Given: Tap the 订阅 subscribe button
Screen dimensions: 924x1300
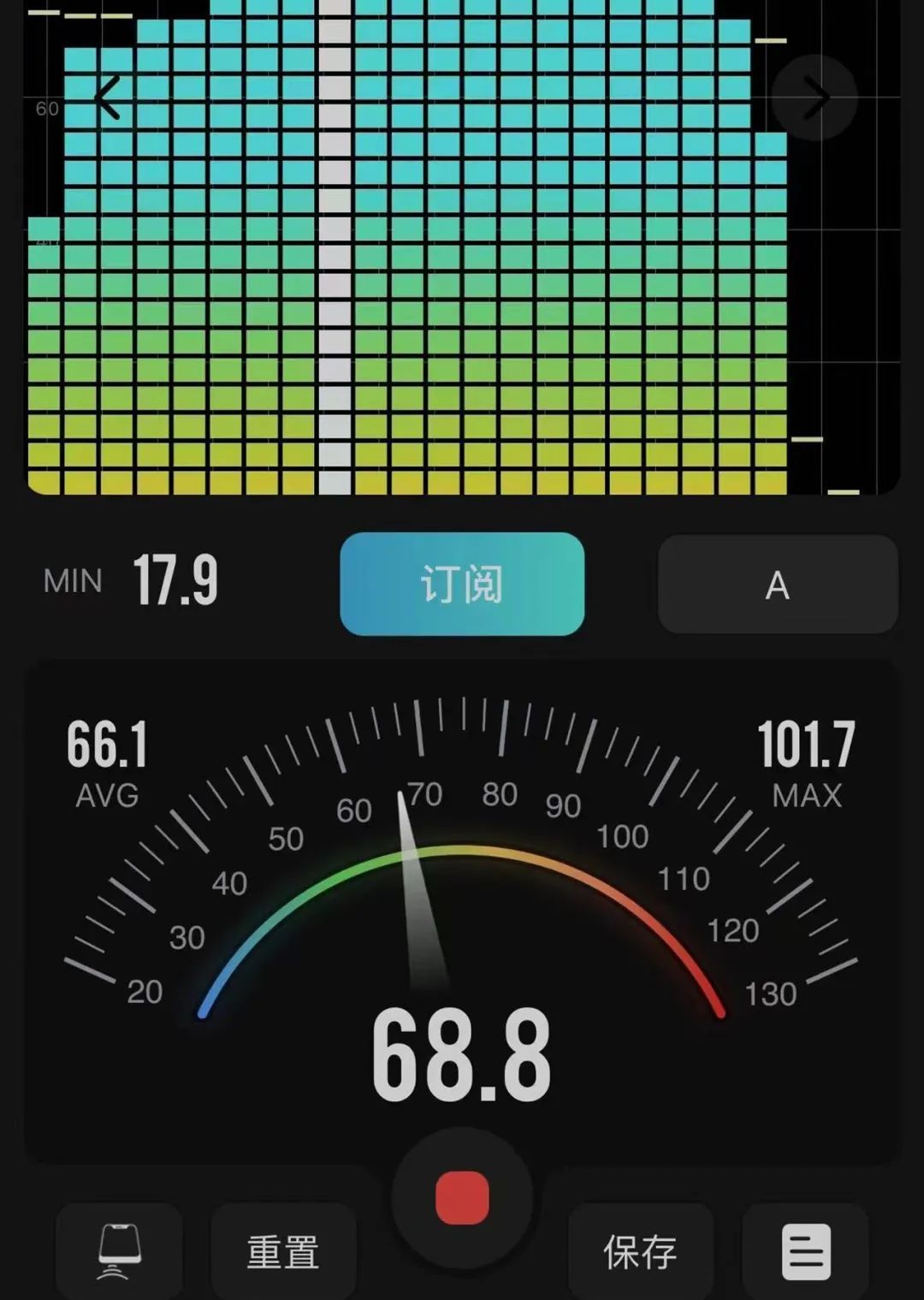Looking at the screenshot, I should (x=462, y=585).
